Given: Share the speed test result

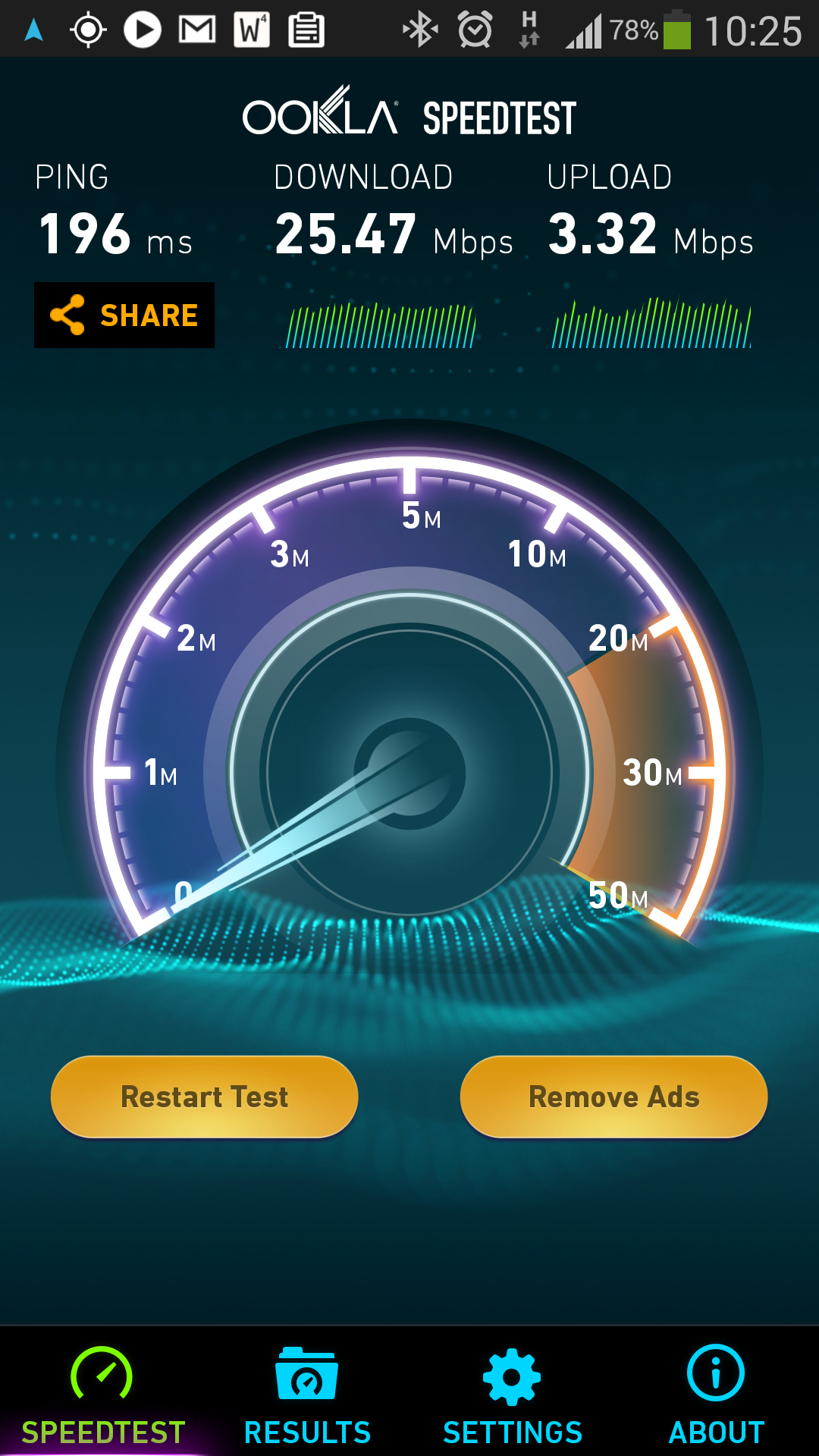Looking at the screenshot, I should point(124,315).
